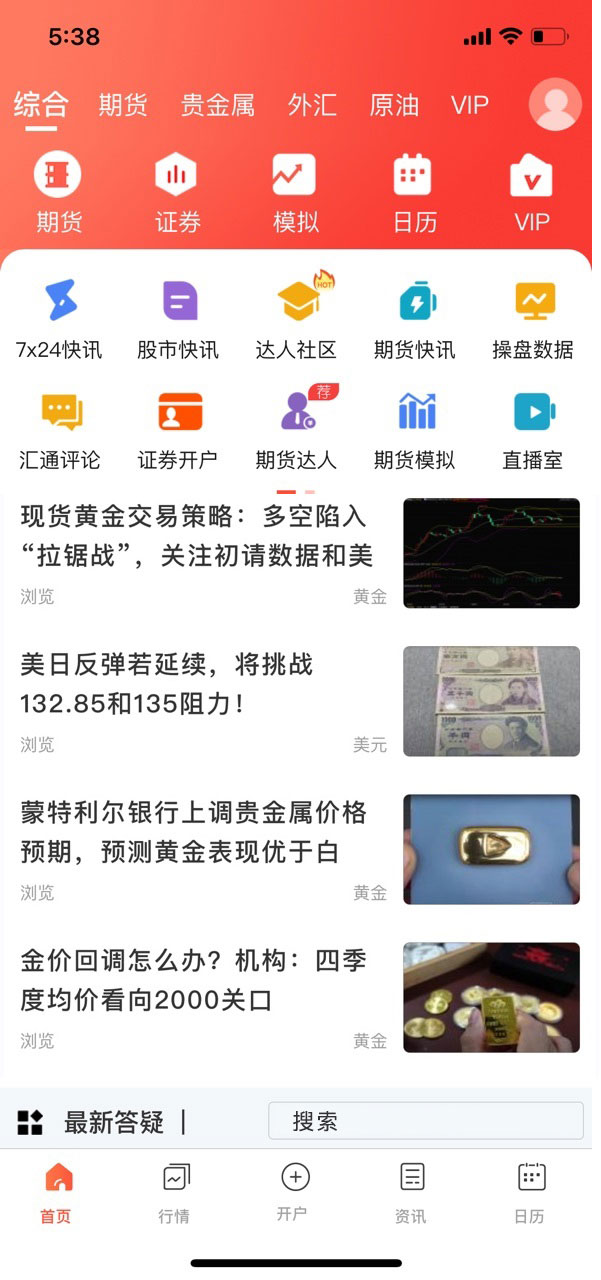Enter the 直播室 live room
Image resolution: width=601 pixels, height=1280 pixels.
(533, 430)
